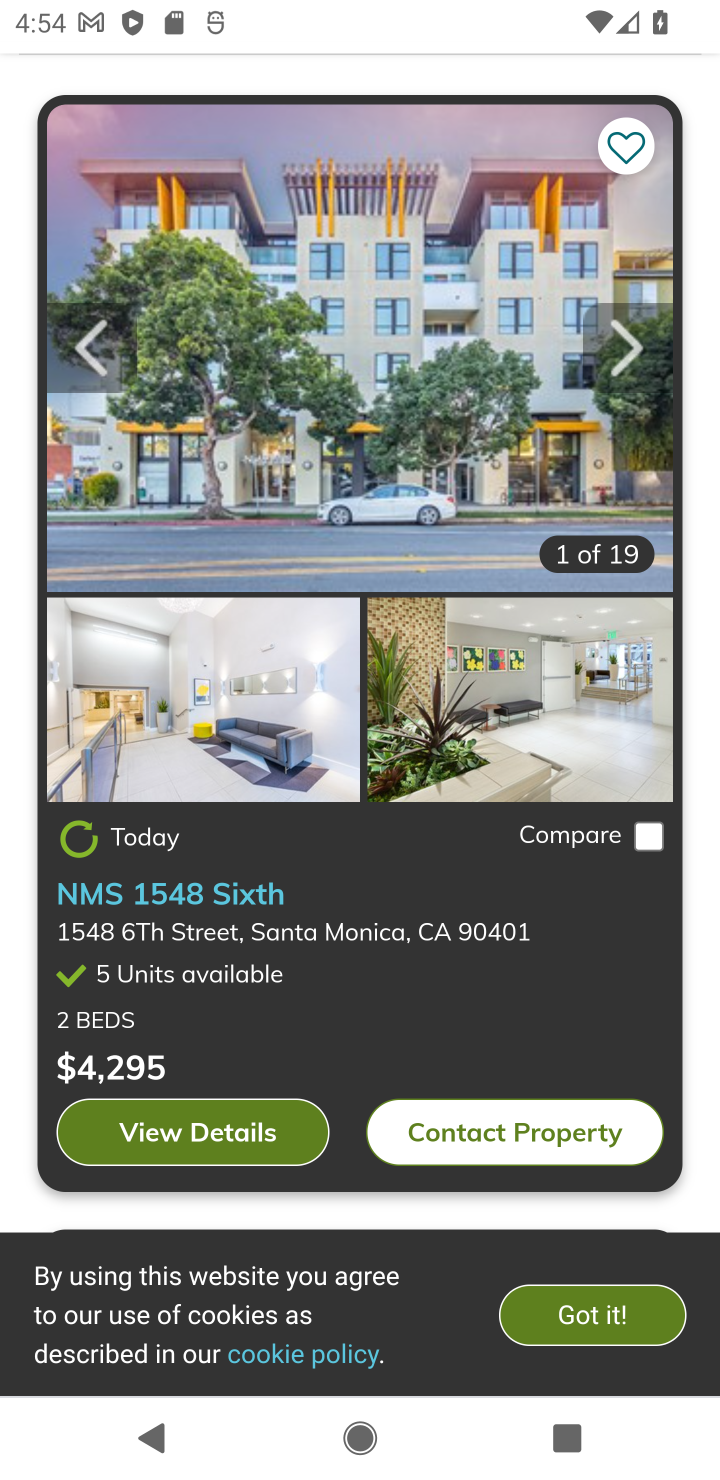
Task: Tap View Details button
Action: pyautogui.click(x=193, y=1132)
